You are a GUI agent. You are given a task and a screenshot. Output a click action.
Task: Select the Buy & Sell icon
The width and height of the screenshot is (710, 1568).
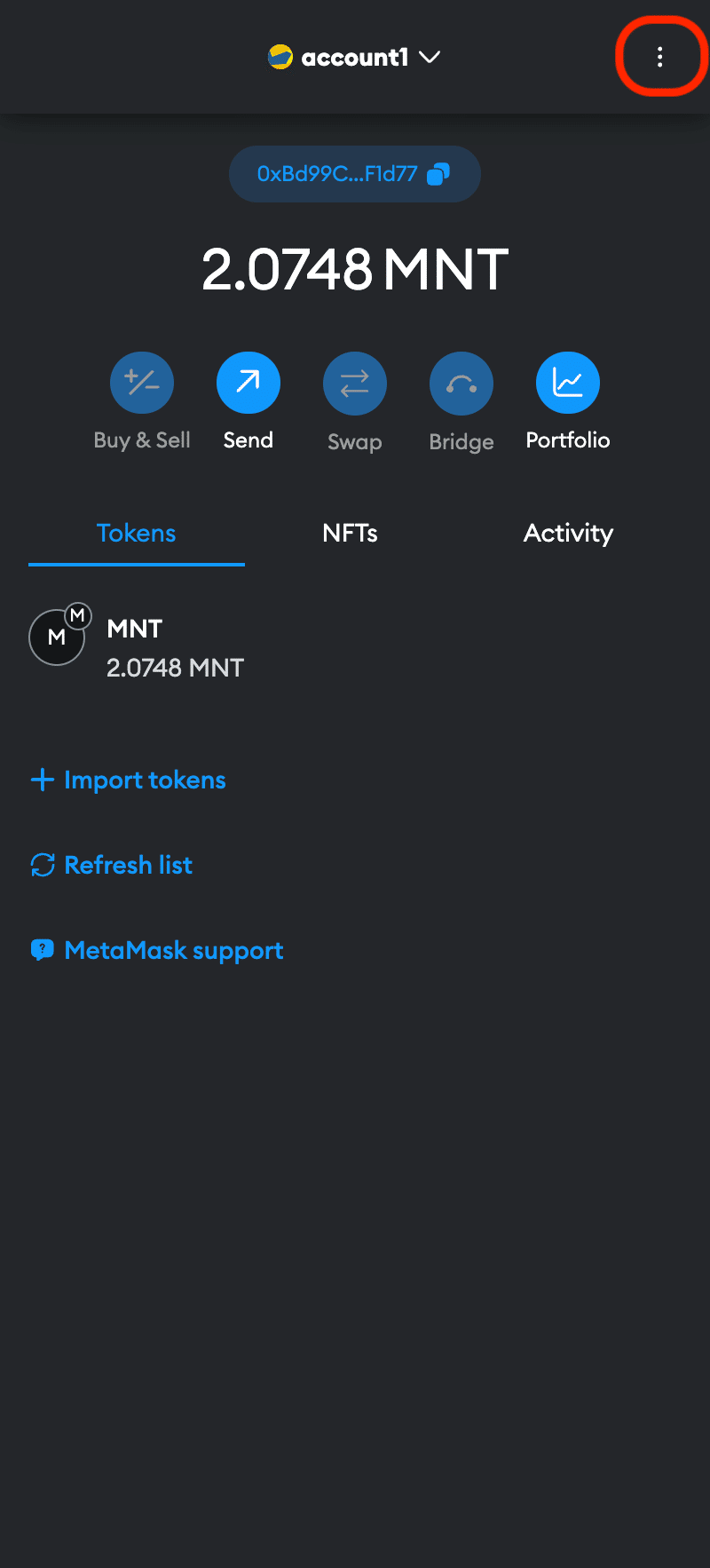tap(142, 382)
